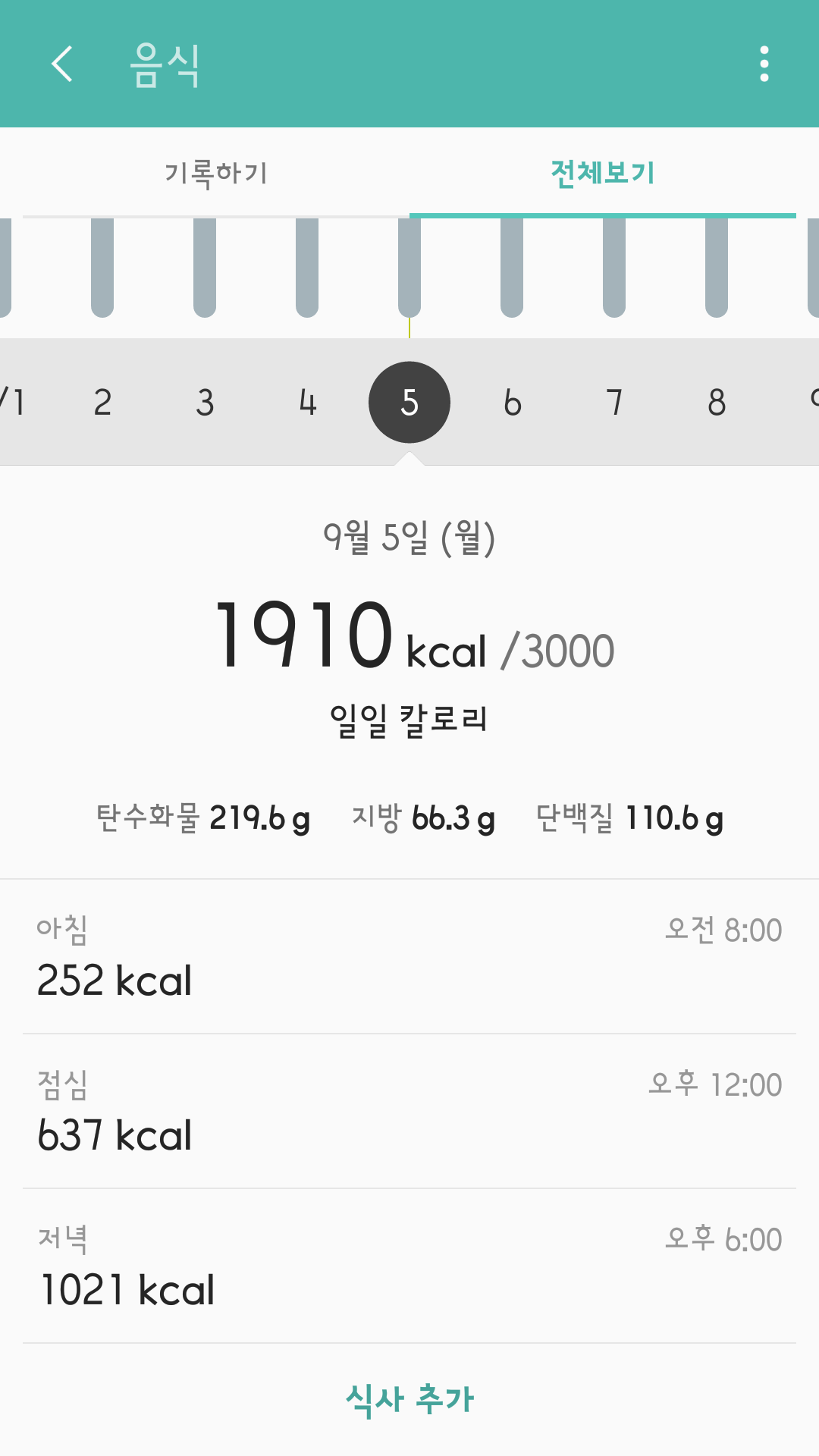Go back from the 음식 screen
The height and width of the screenshot is (1456, 819).
(x=62, y=64)
